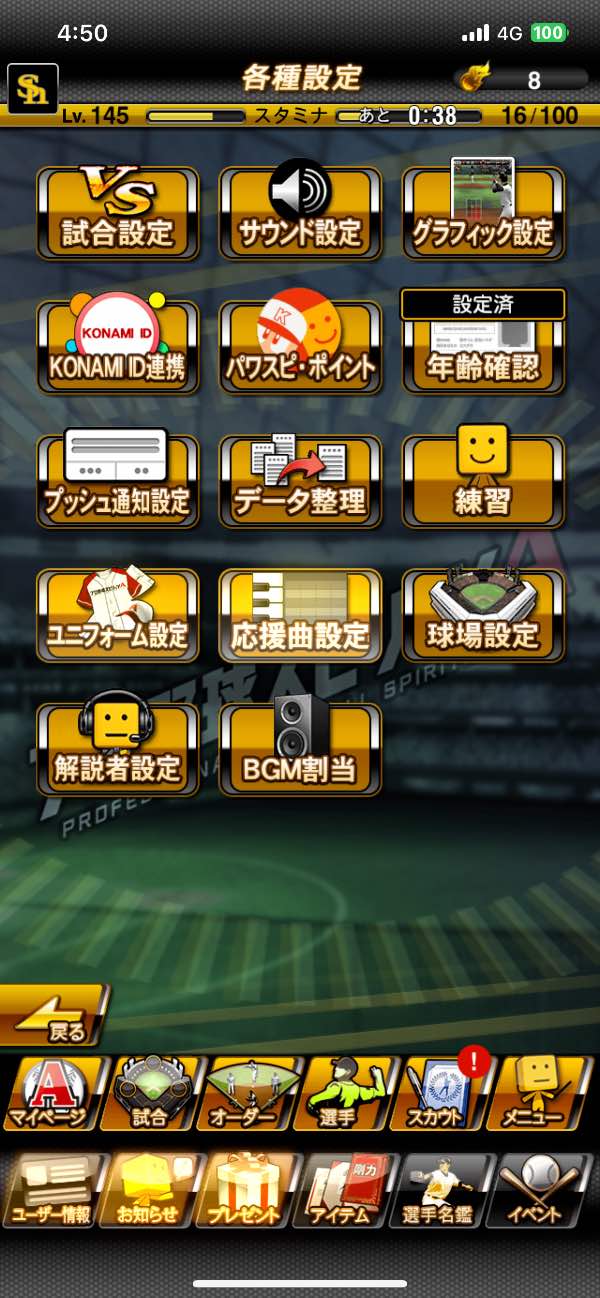This screenshot has height=1298, width=600.
Task: Open 年齢確認 age verification
Action: [x=483, y=347]
